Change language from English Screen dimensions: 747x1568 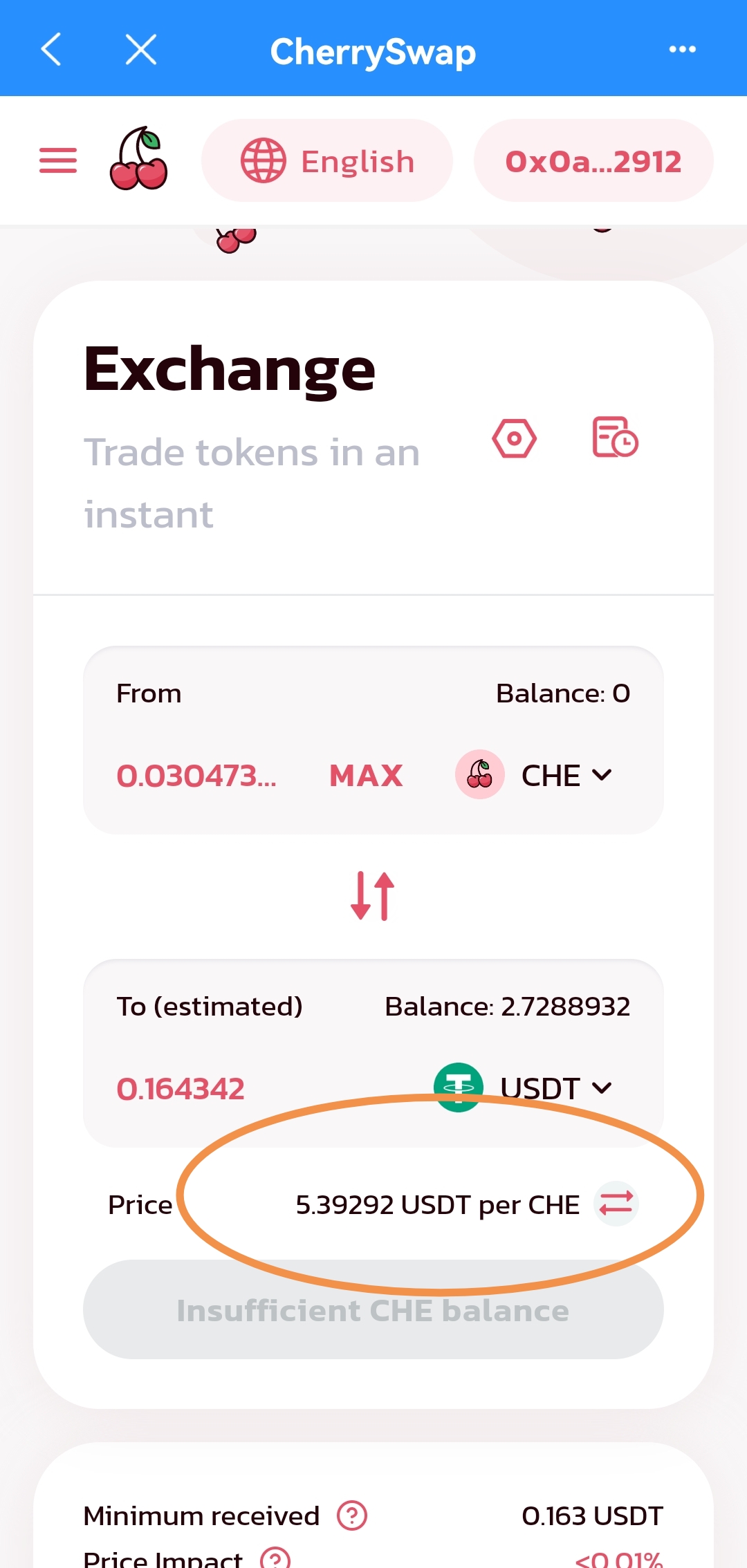coord(327,160)
